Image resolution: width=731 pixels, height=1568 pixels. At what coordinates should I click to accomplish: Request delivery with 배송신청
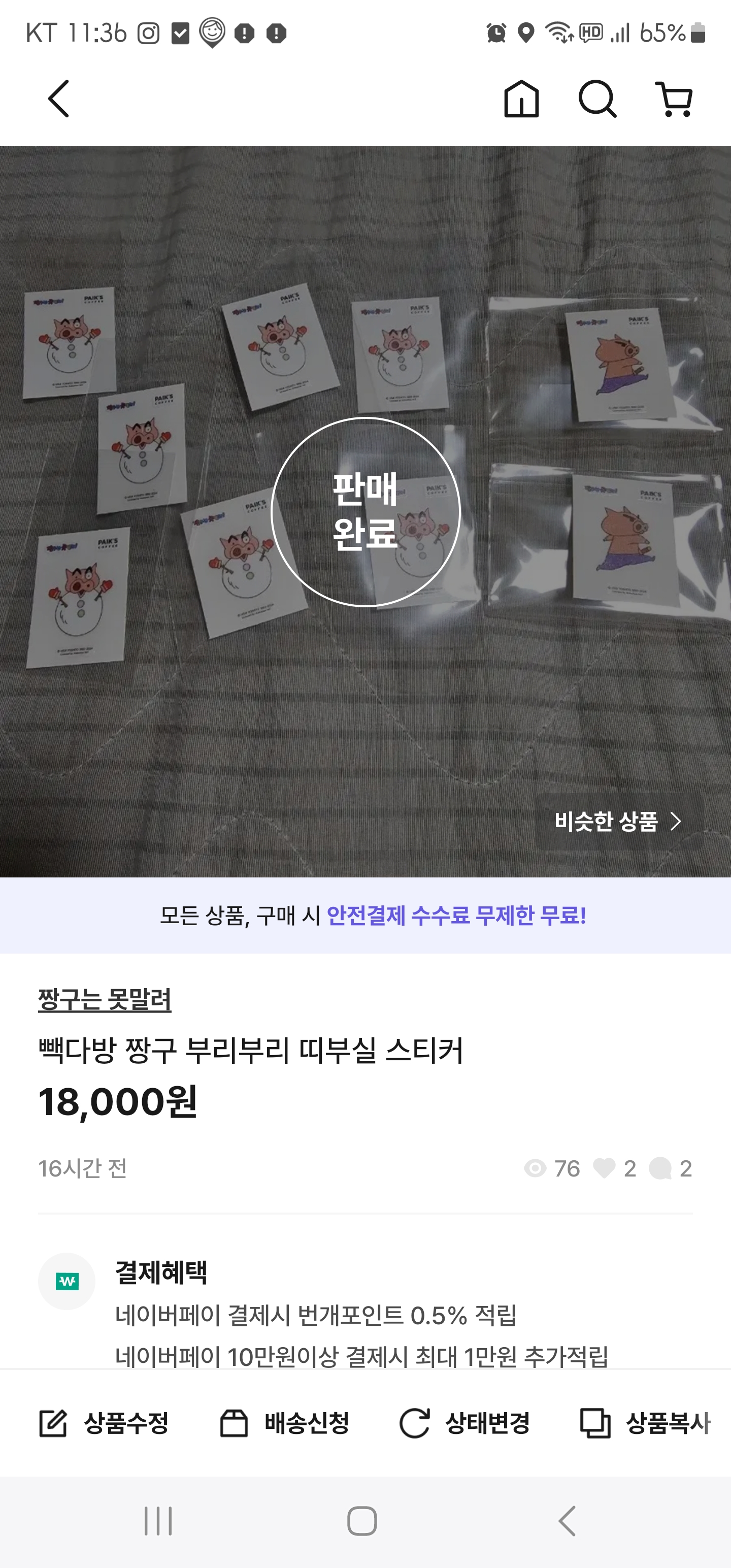click(284, 1423)
